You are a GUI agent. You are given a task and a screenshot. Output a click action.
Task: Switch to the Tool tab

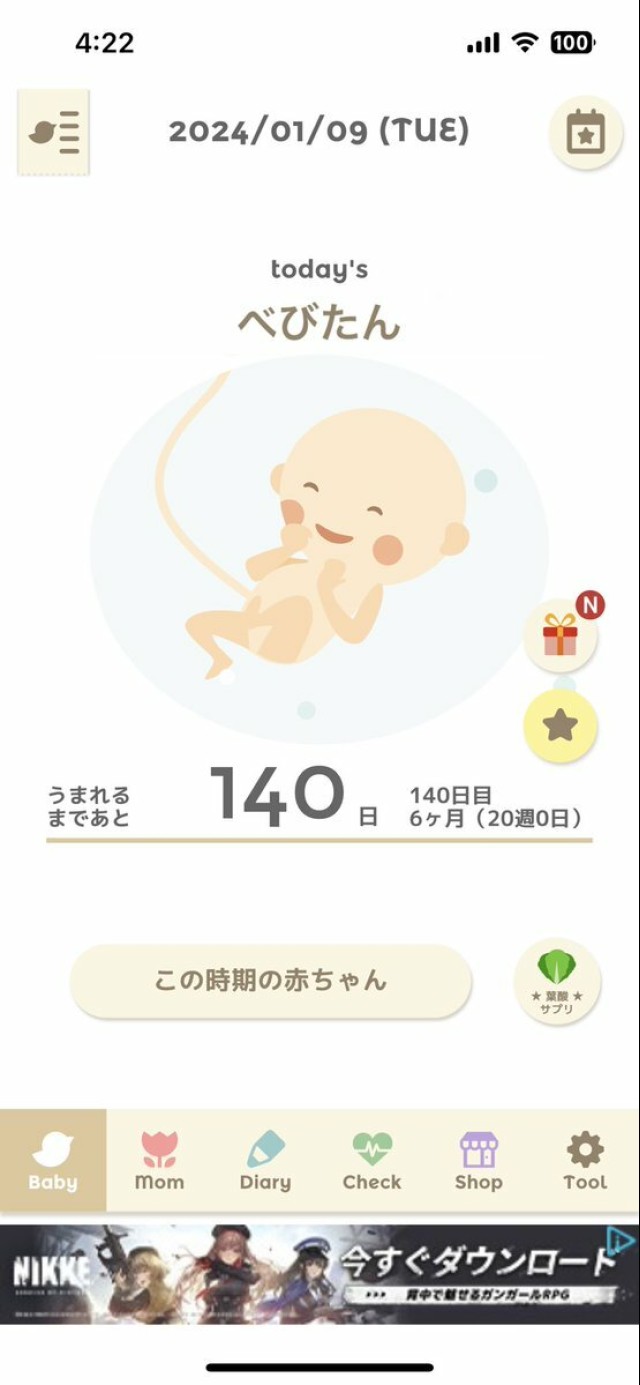(x=585, y=1161)
